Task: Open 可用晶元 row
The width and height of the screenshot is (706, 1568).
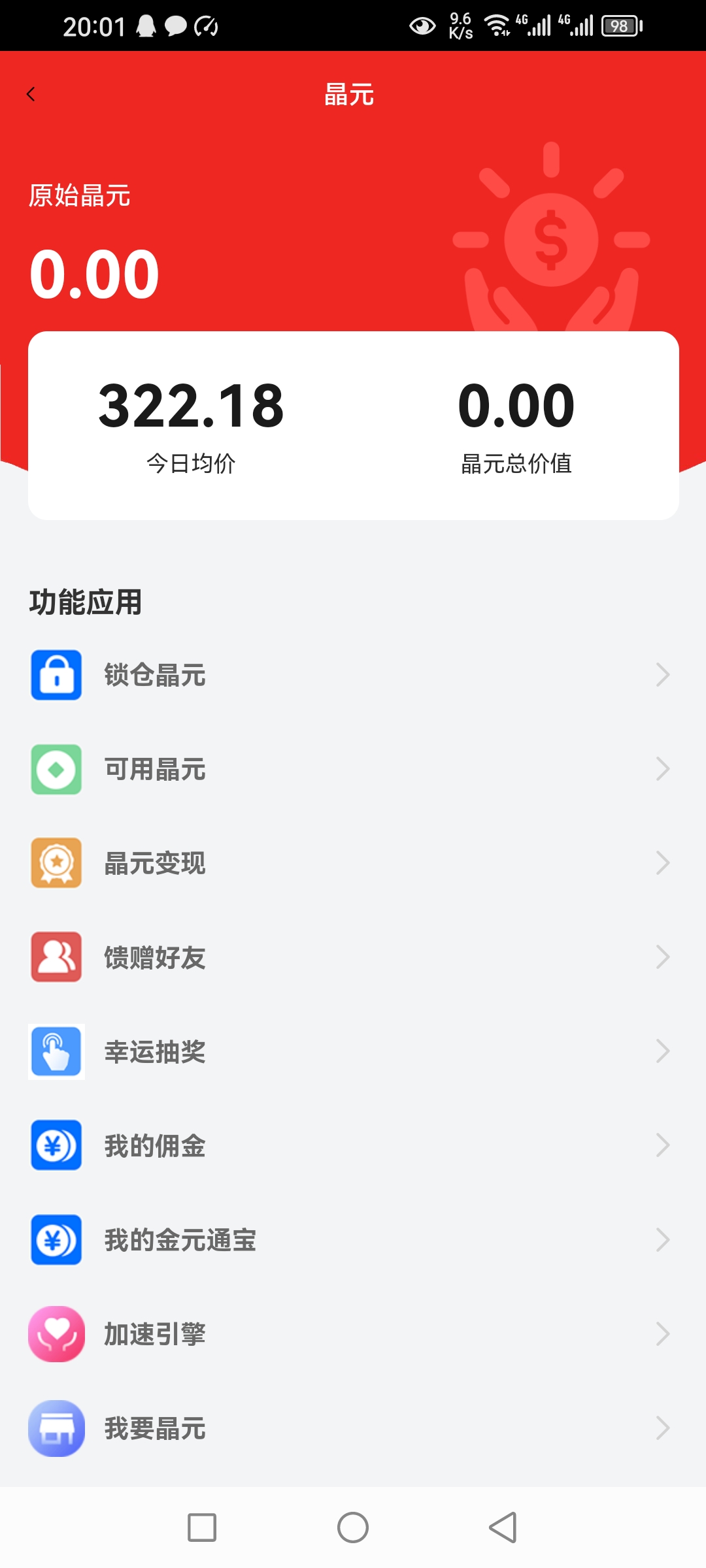Action: coord(353,769)
